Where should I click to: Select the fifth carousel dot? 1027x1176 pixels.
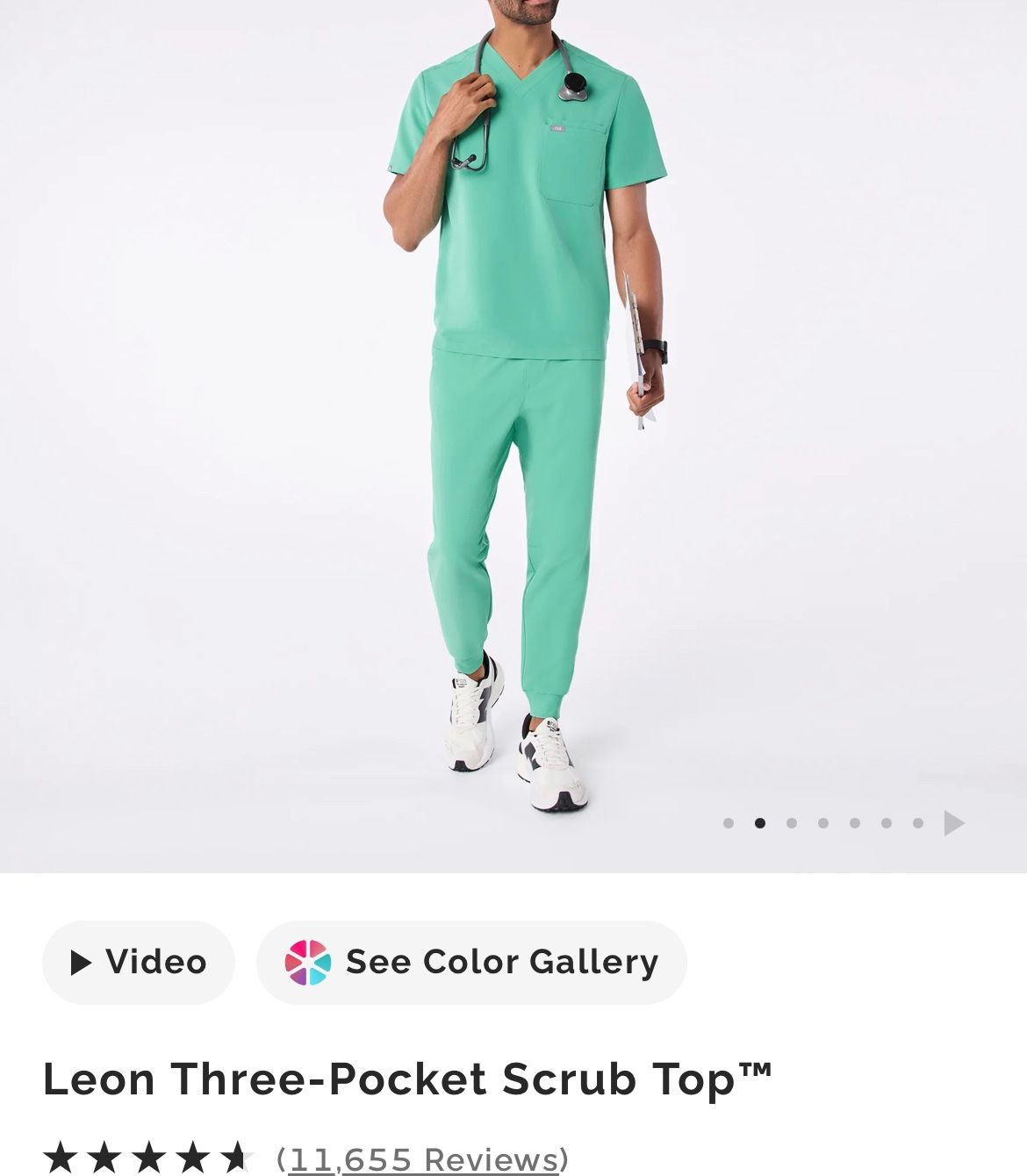click(x=852, y=823)
